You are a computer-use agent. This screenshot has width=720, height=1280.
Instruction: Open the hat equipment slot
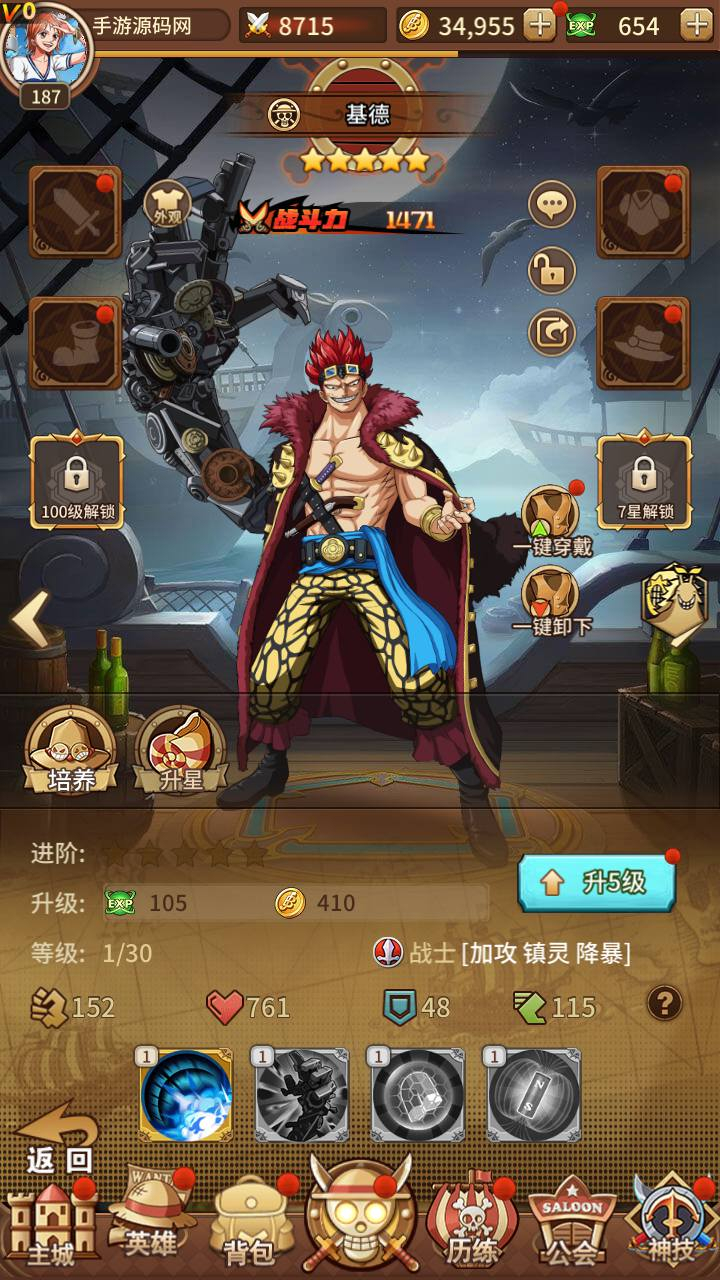(643, 343)
